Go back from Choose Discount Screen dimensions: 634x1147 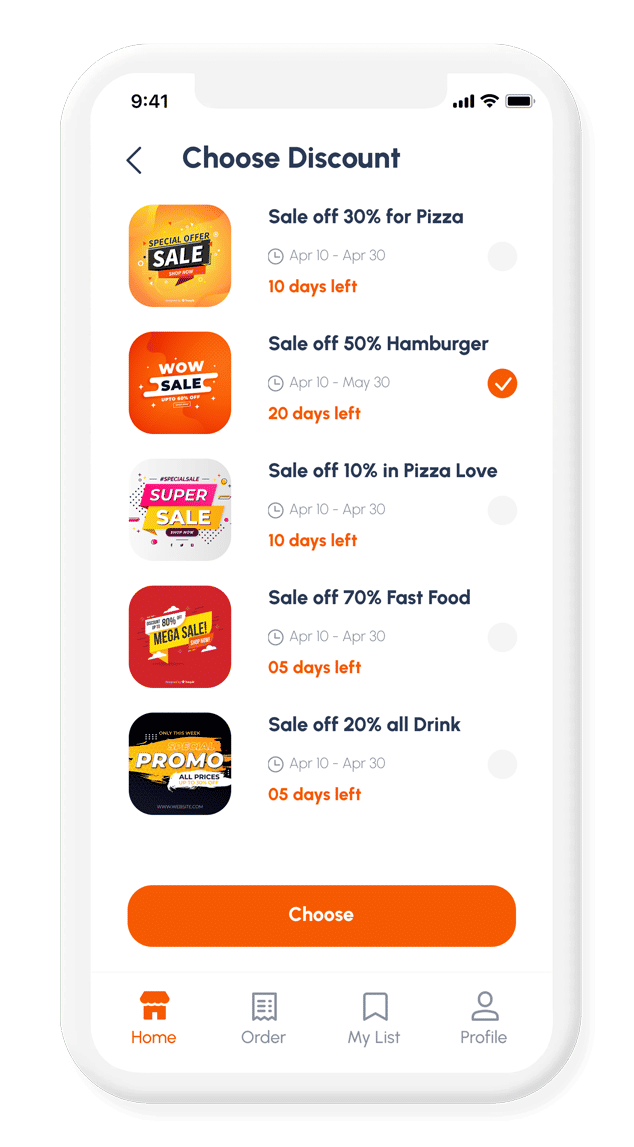tap(134, 160)
